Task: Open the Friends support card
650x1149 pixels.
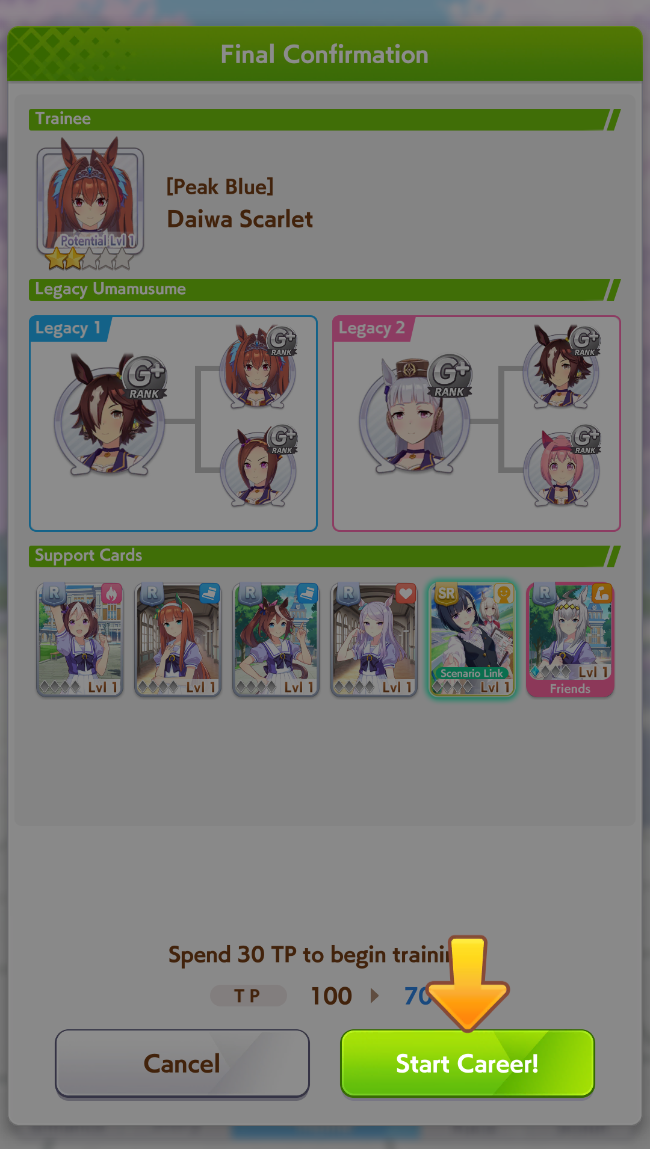Action: pyautogui.click(x=569, y=639)
